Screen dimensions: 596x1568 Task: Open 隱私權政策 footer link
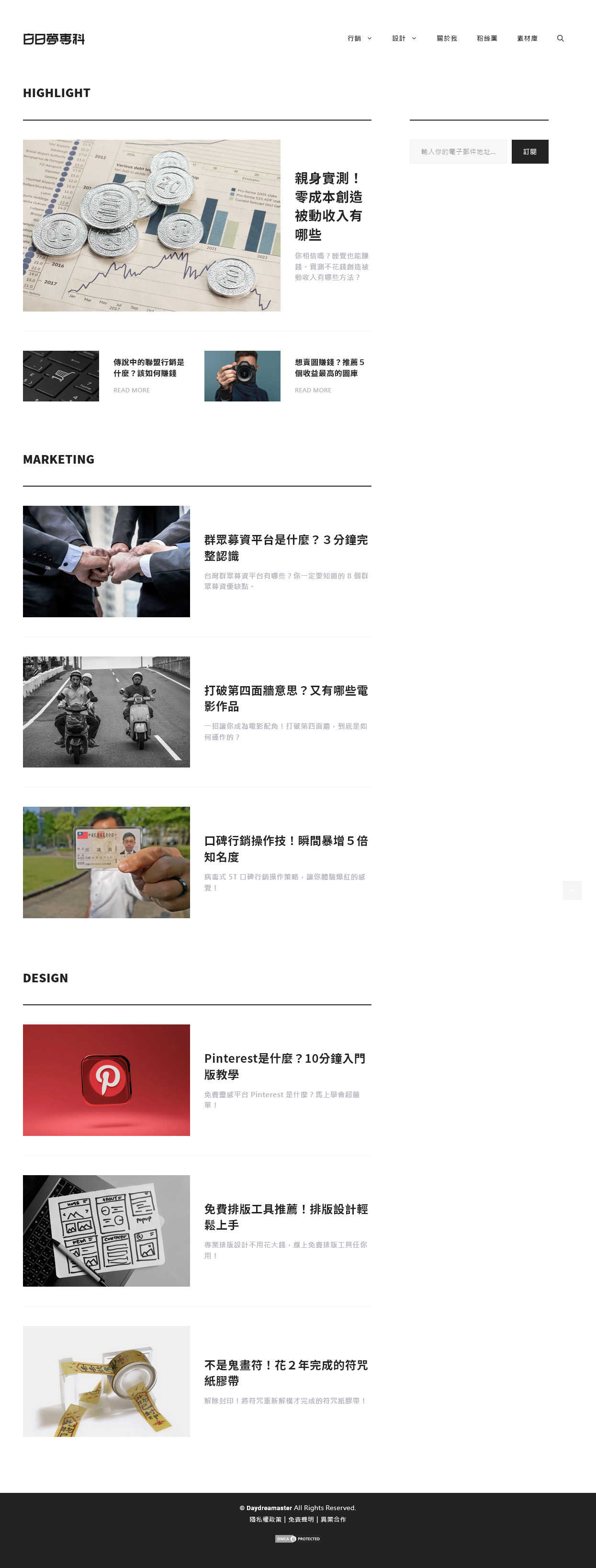tap(265, 1519)
